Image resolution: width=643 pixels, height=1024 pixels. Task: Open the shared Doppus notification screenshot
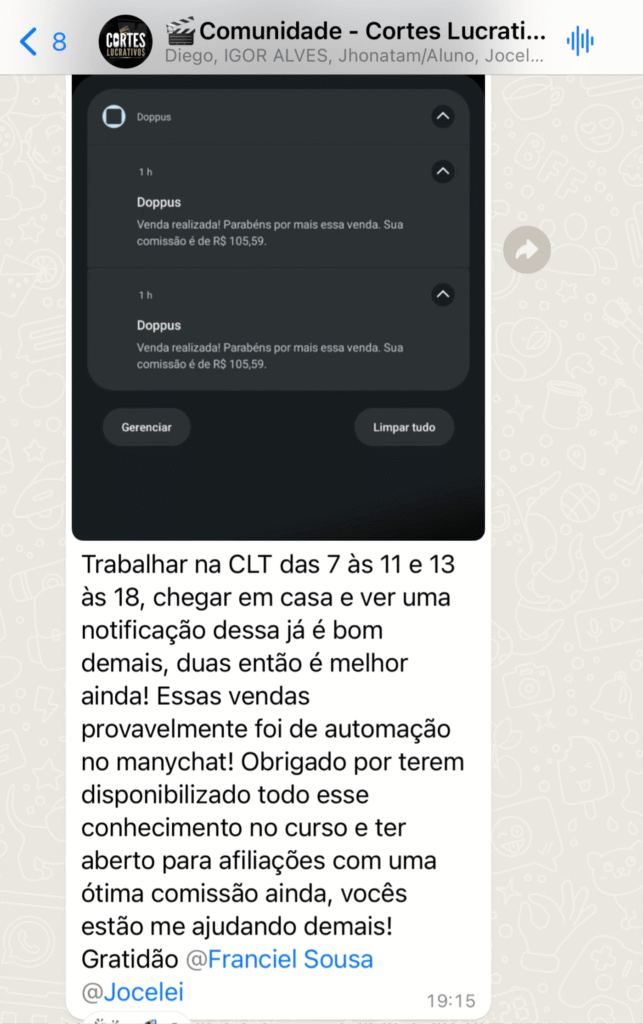pos(278,300)
